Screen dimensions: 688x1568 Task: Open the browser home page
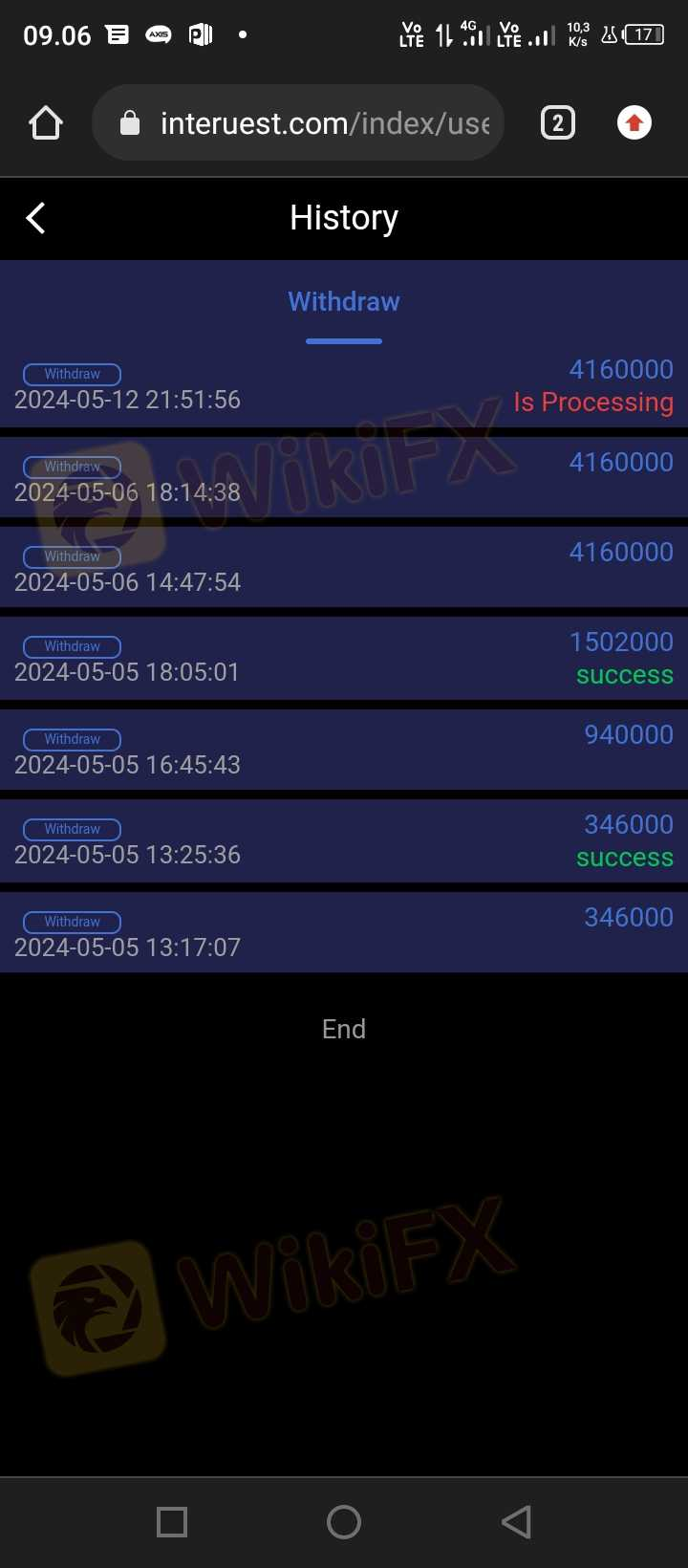pyautogui.click(x=46, y=123)
